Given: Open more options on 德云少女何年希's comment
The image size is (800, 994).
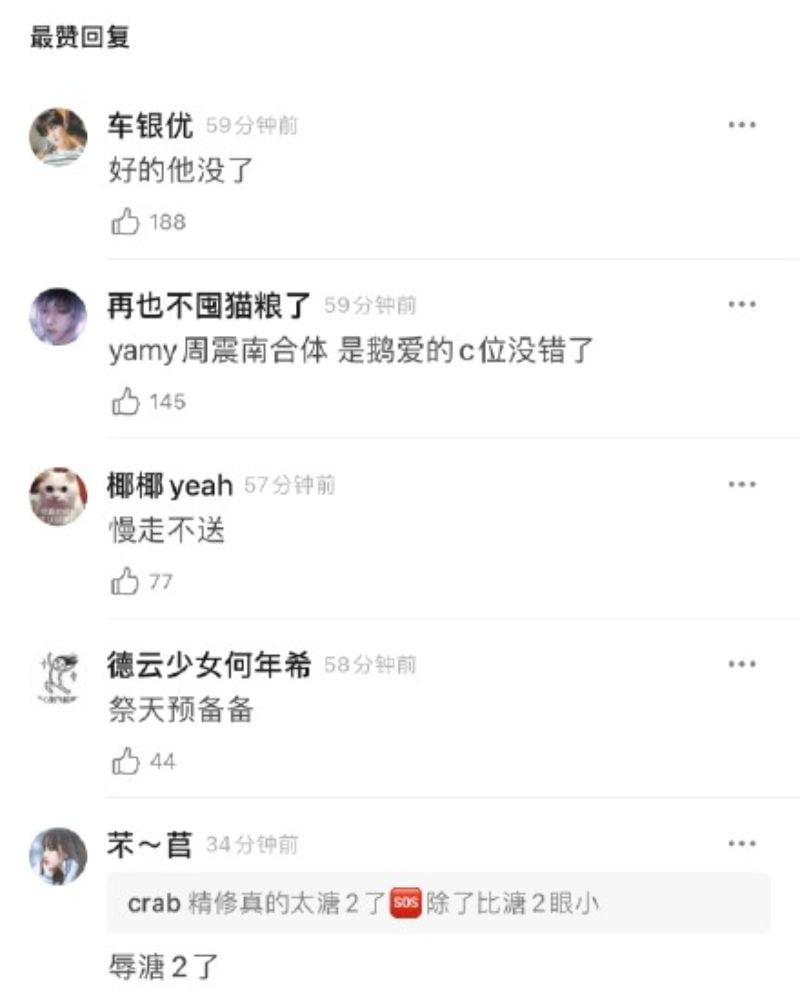Looking at the screenshot, I should [741, 664].
